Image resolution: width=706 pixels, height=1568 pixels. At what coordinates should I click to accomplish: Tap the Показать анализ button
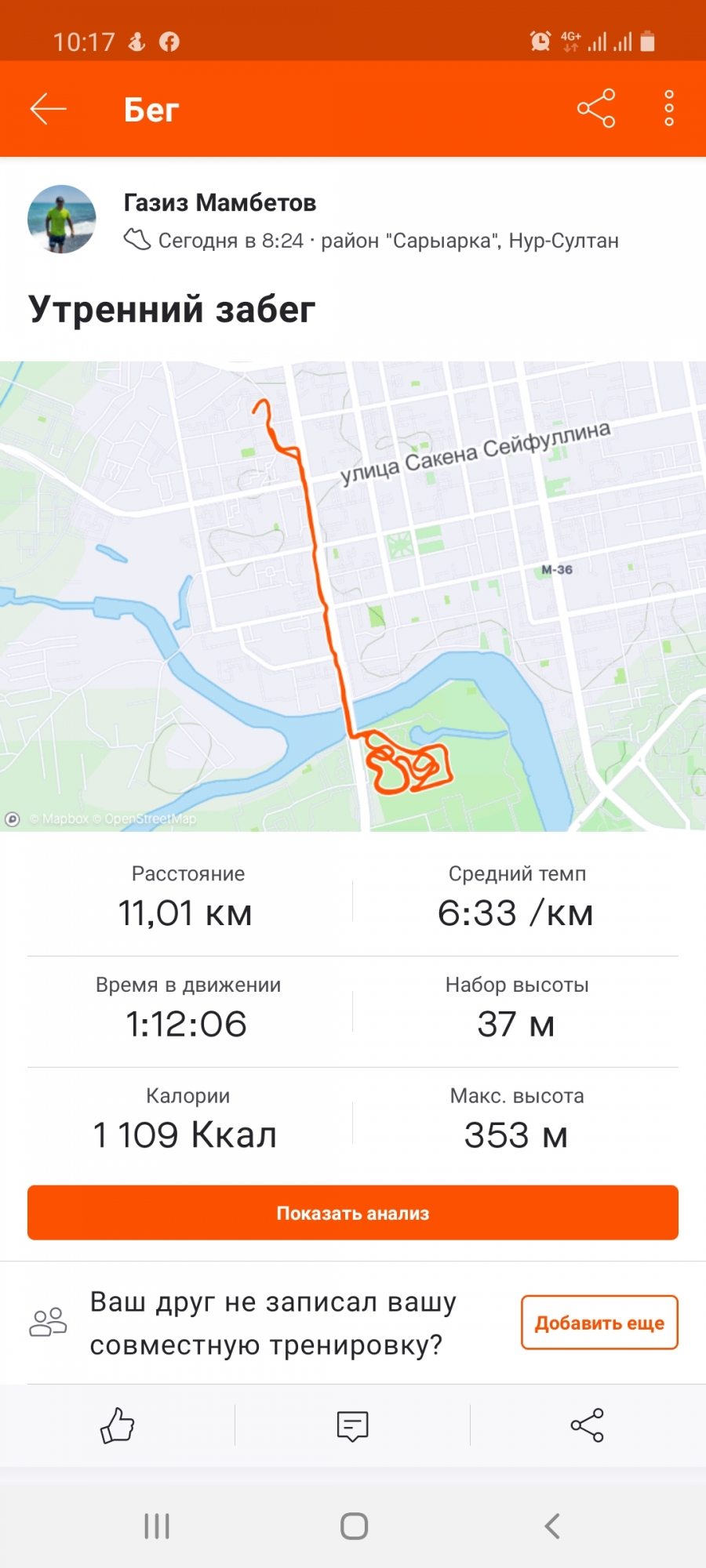353,1213
